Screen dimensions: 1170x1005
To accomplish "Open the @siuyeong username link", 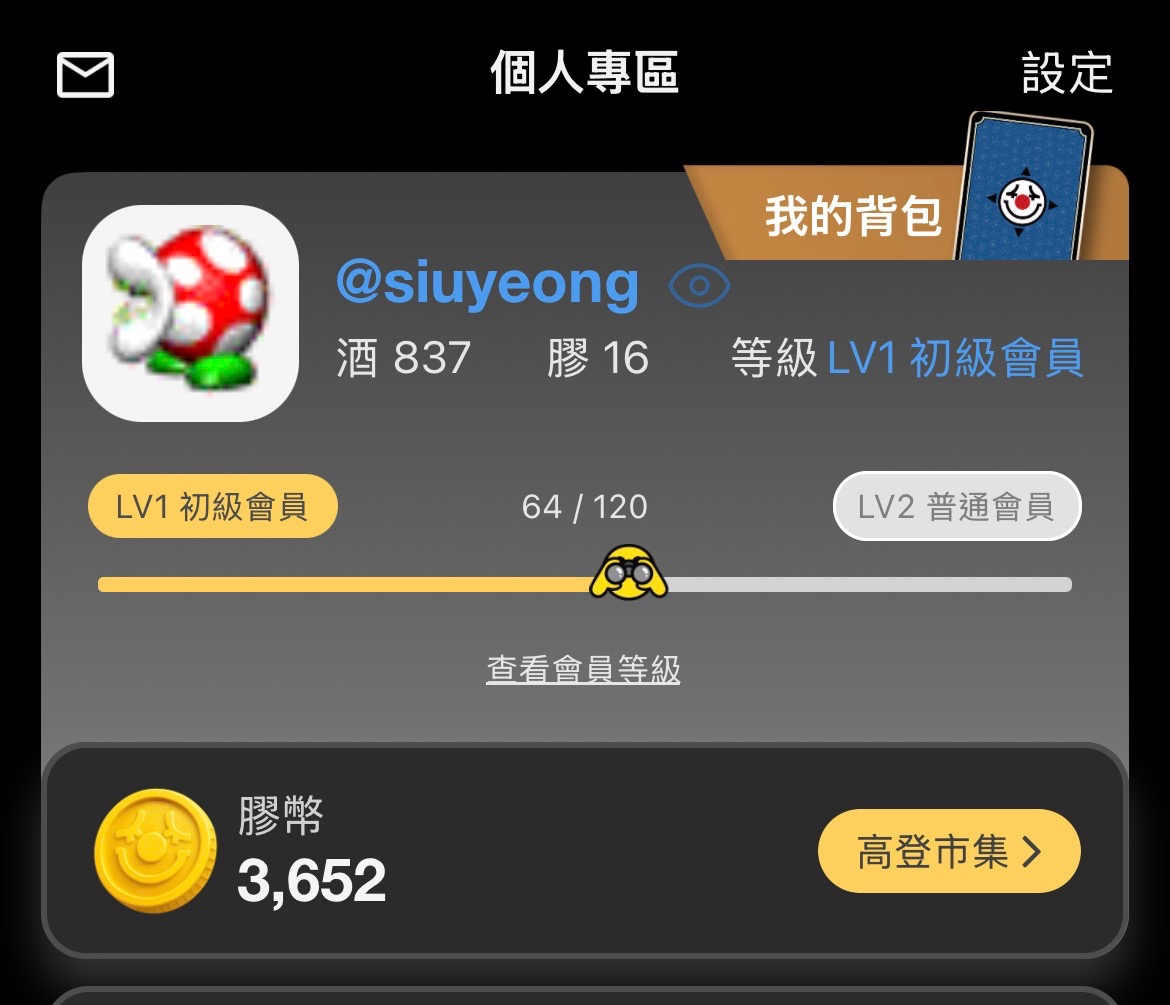I will 487,284.
